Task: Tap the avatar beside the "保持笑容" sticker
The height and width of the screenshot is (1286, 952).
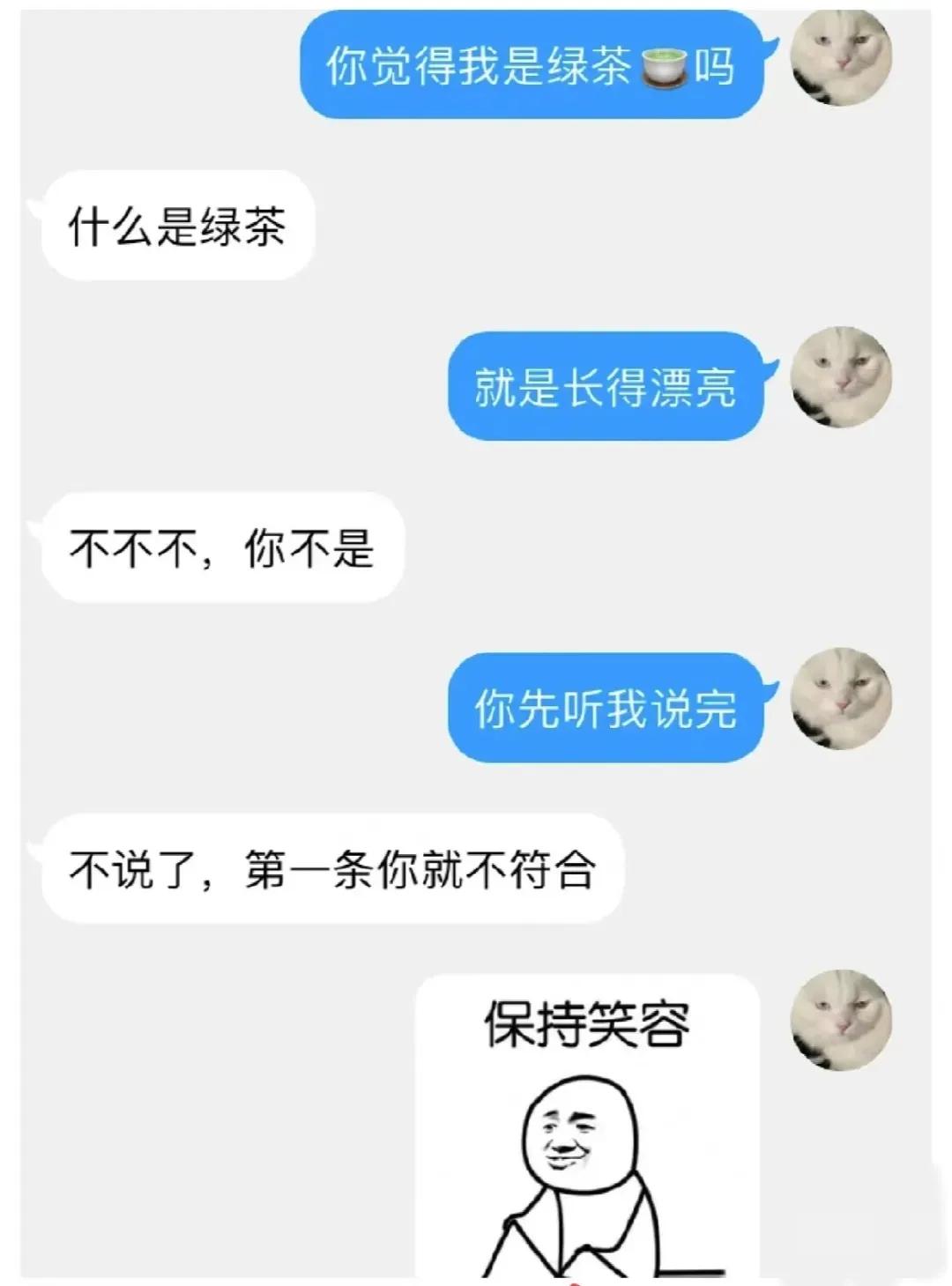Action: coord(842,1021)
